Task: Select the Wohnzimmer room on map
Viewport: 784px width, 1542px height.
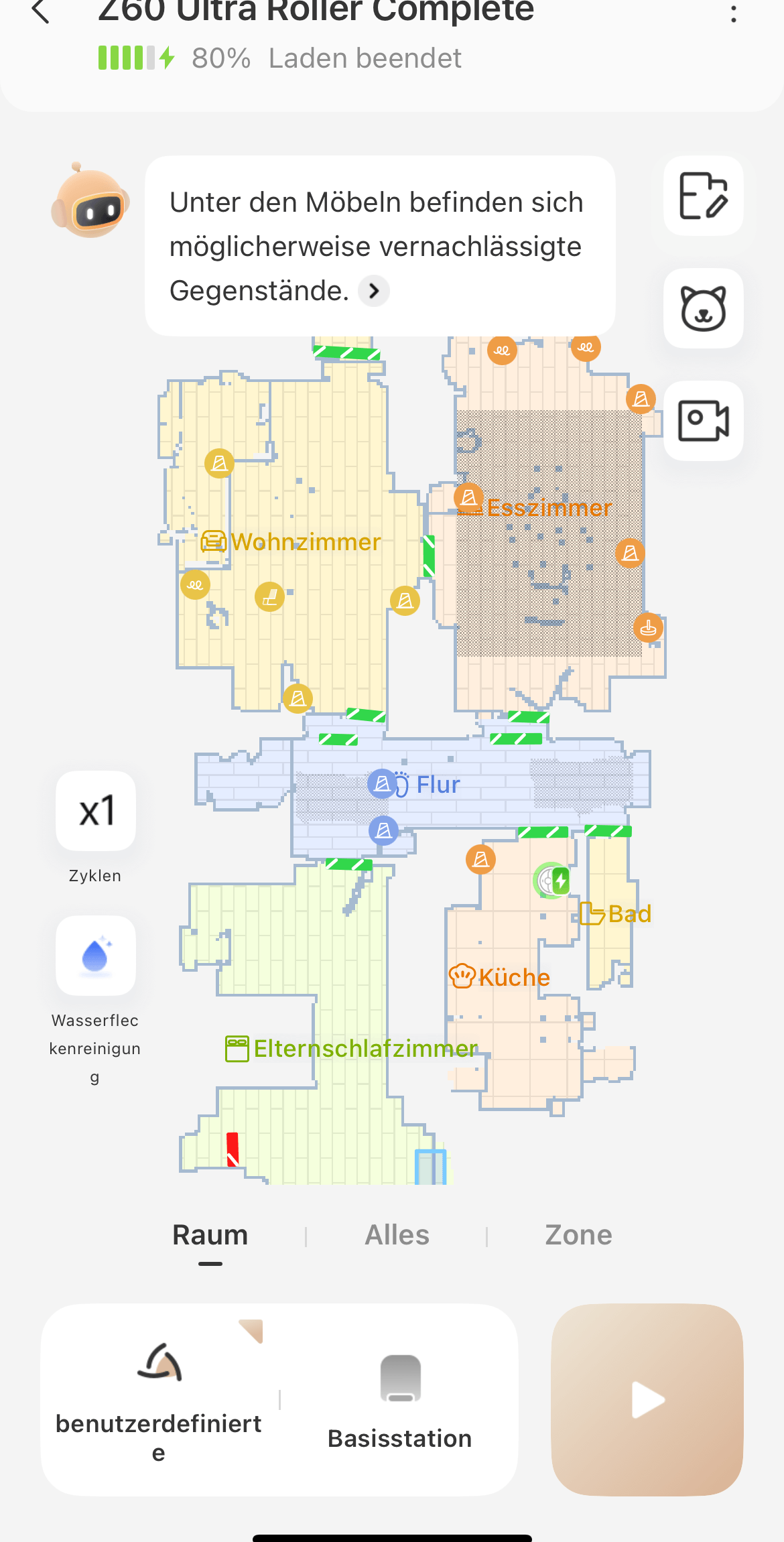Action: pyautogui.click(x=305, y=541)
